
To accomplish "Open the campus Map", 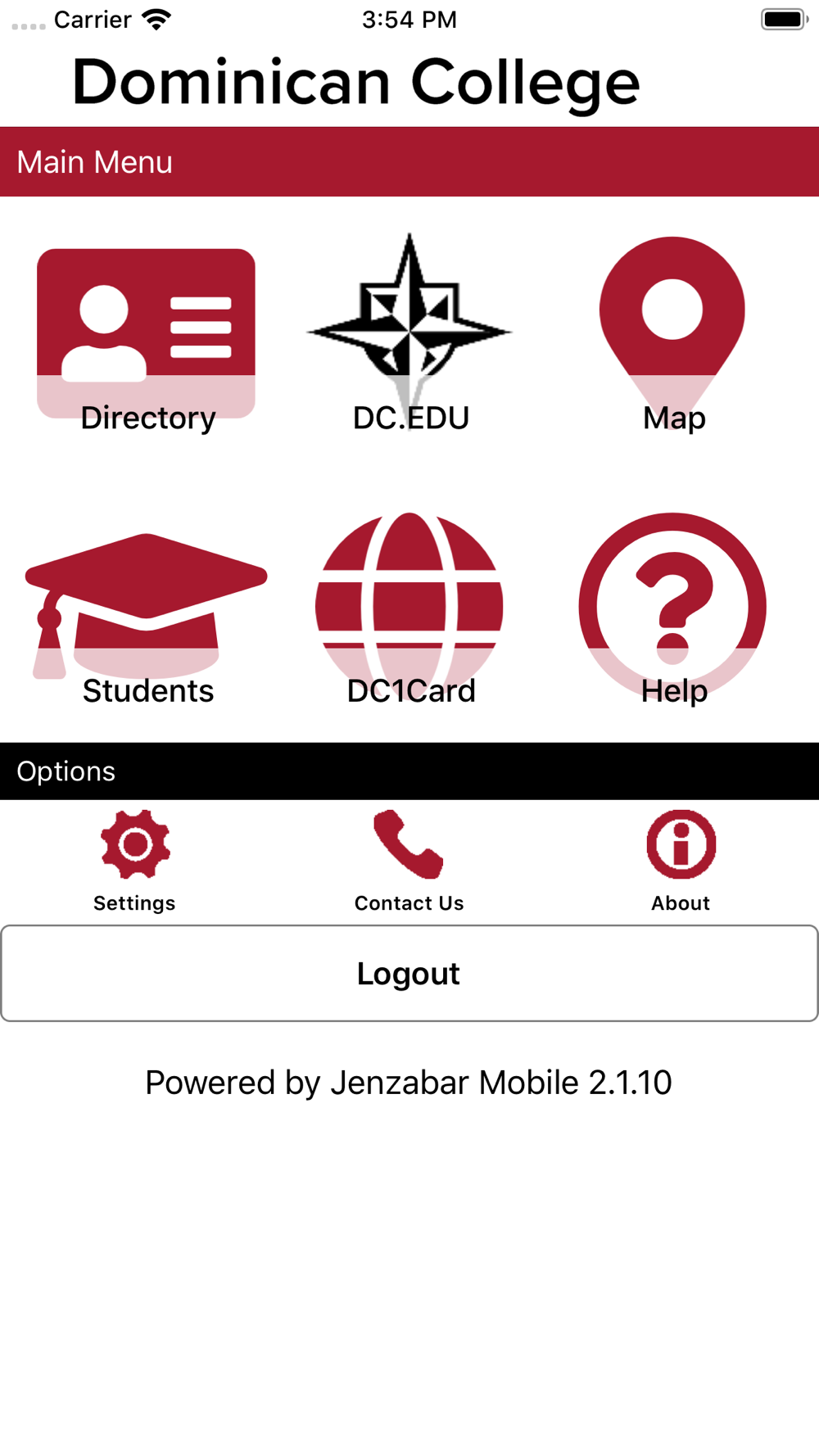I will [x=672, y=333].
